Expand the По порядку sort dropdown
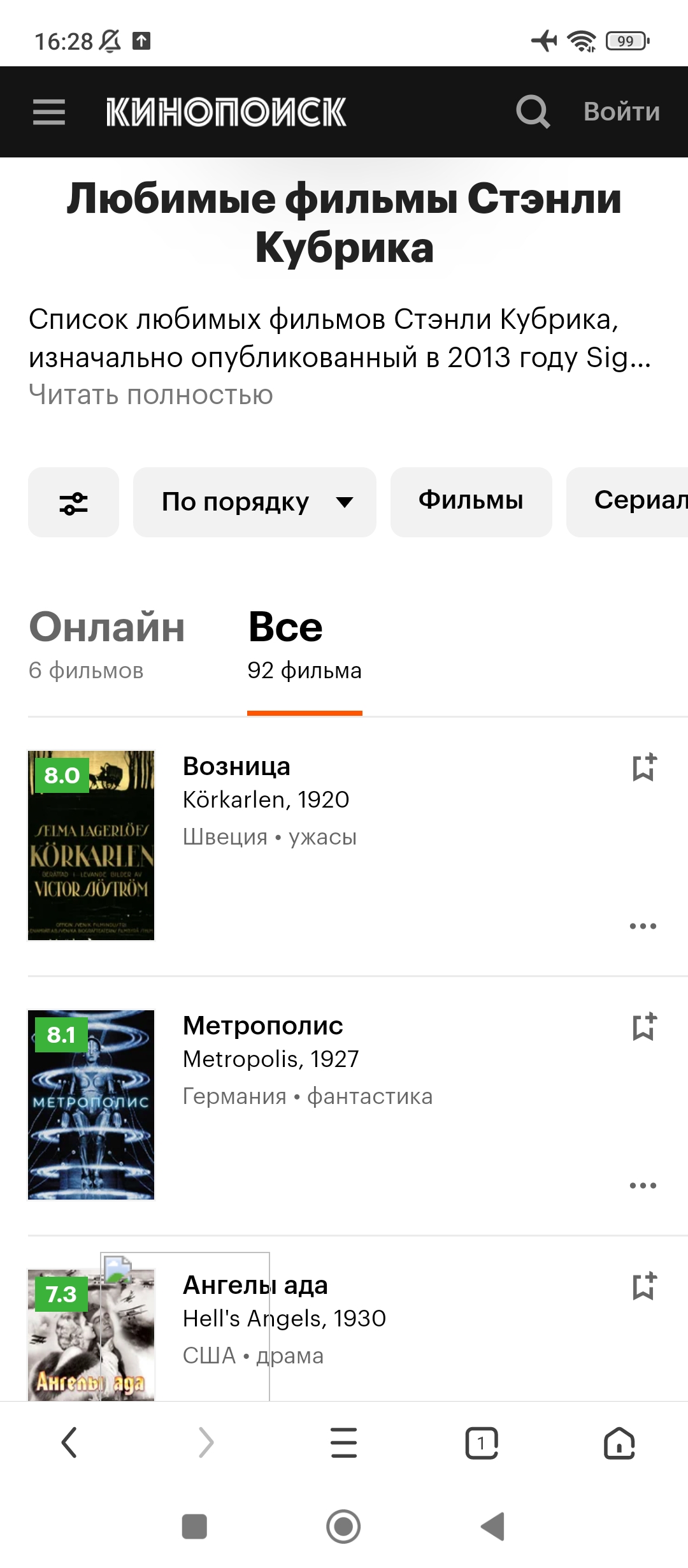 pos(254,502)
